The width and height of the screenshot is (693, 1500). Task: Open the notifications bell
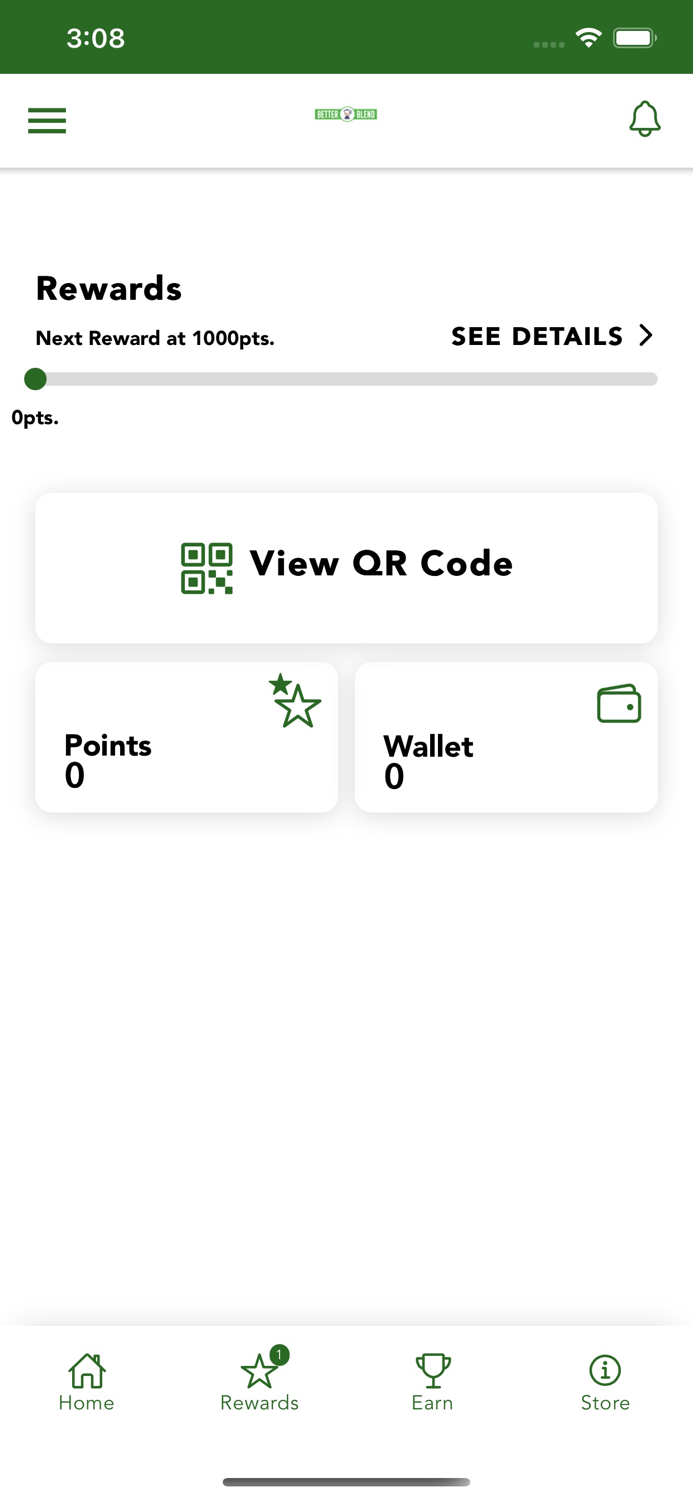coord(645,119)
